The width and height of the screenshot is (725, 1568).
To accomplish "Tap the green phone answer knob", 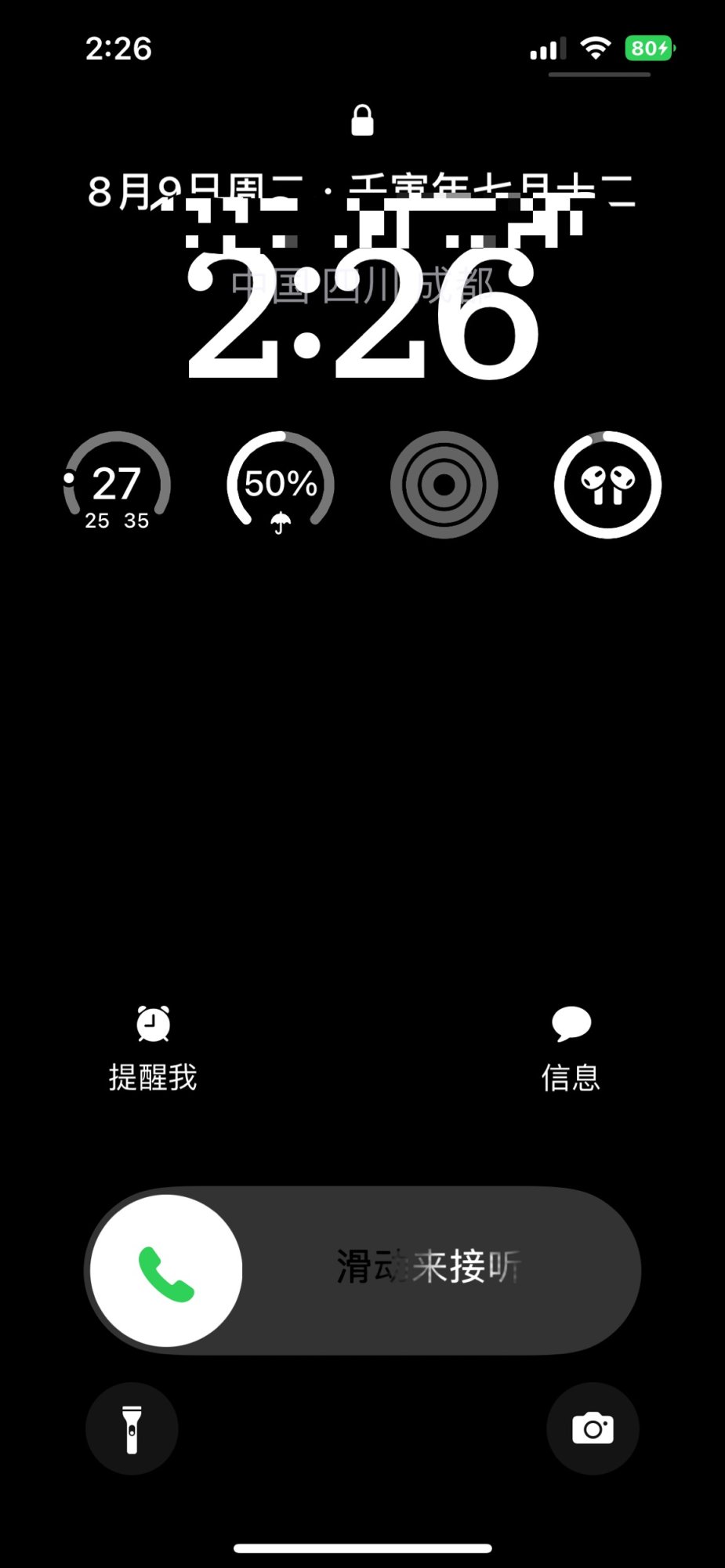I will [166, 1271].
